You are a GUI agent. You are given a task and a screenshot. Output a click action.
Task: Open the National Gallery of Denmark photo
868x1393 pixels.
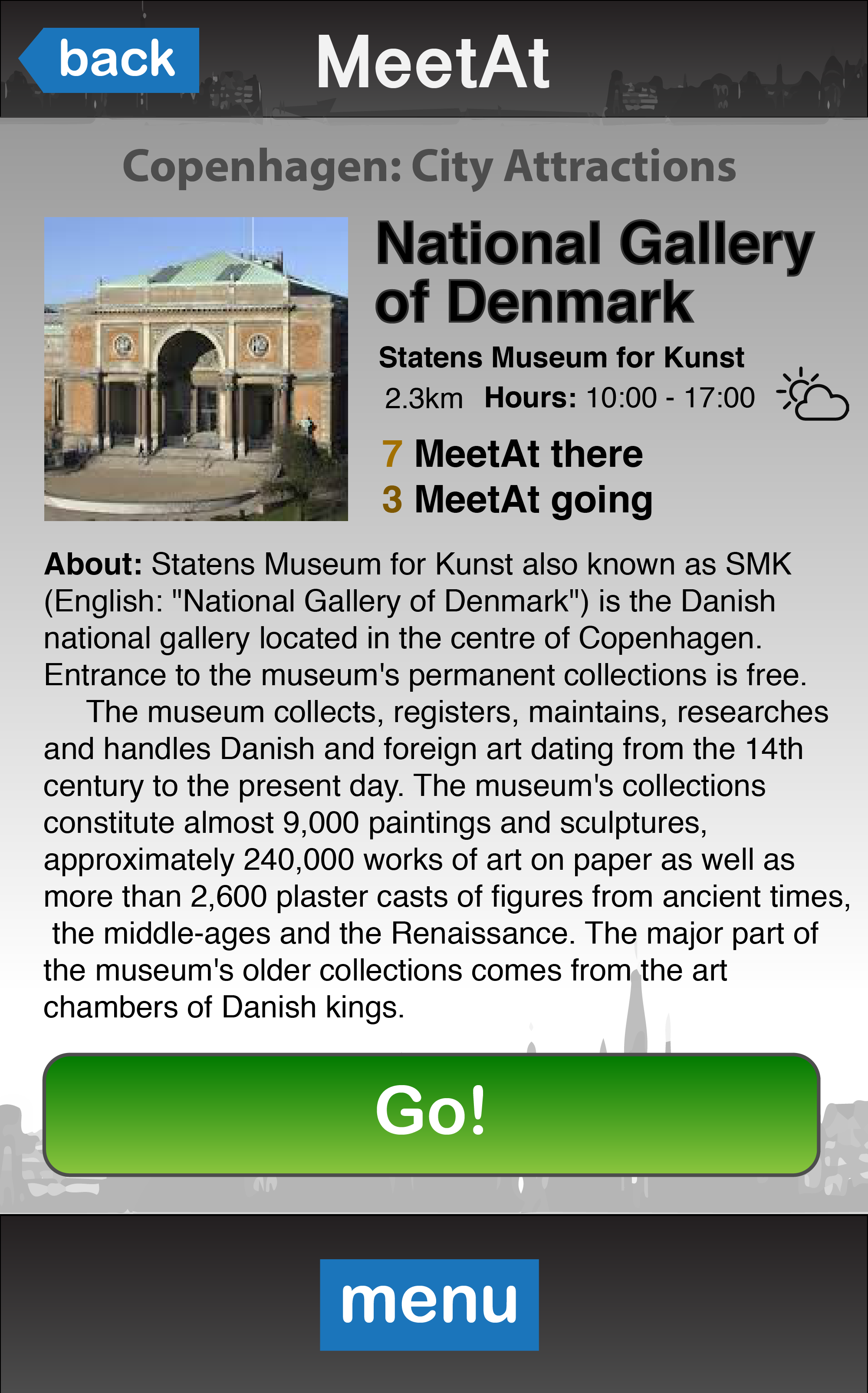click(196, 369)
